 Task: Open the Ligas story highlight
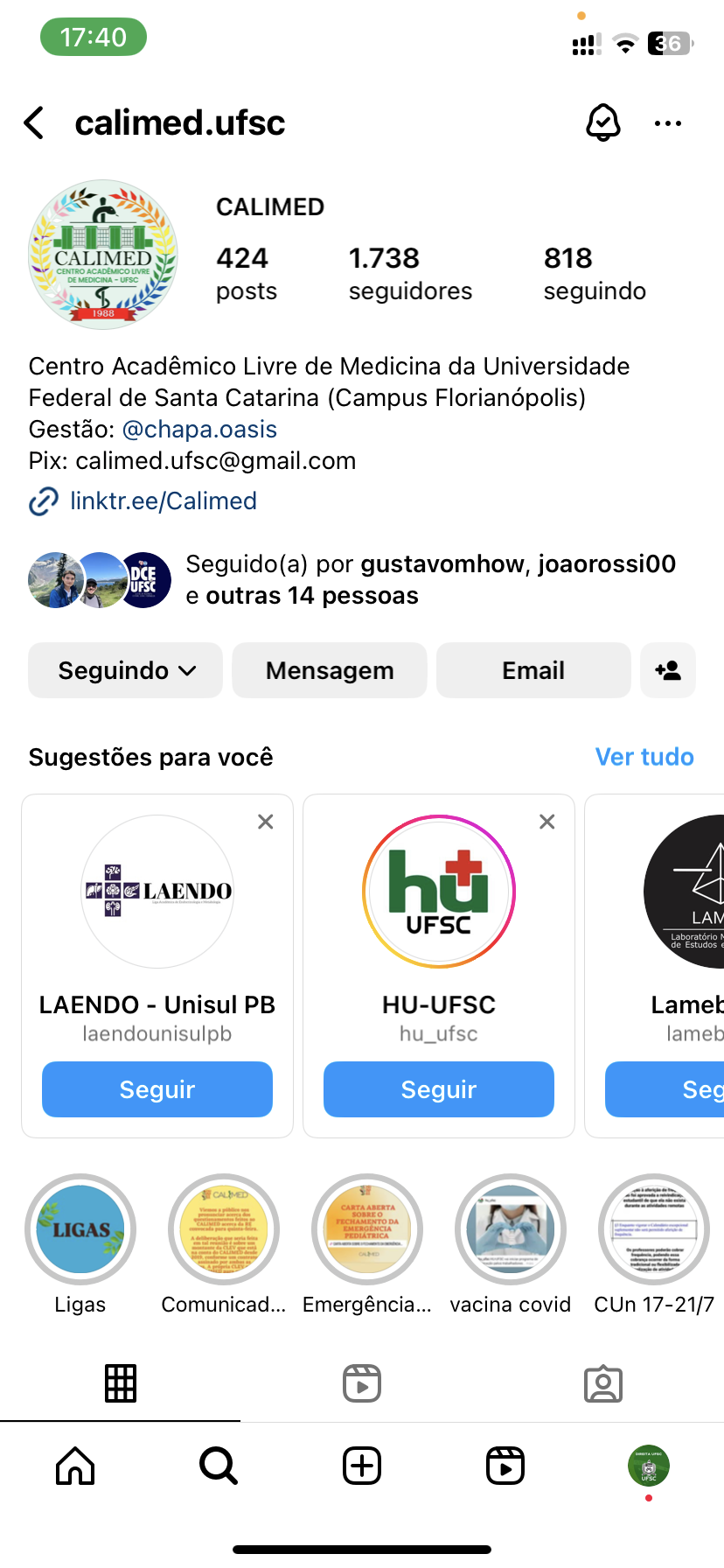pos(80,1229)
